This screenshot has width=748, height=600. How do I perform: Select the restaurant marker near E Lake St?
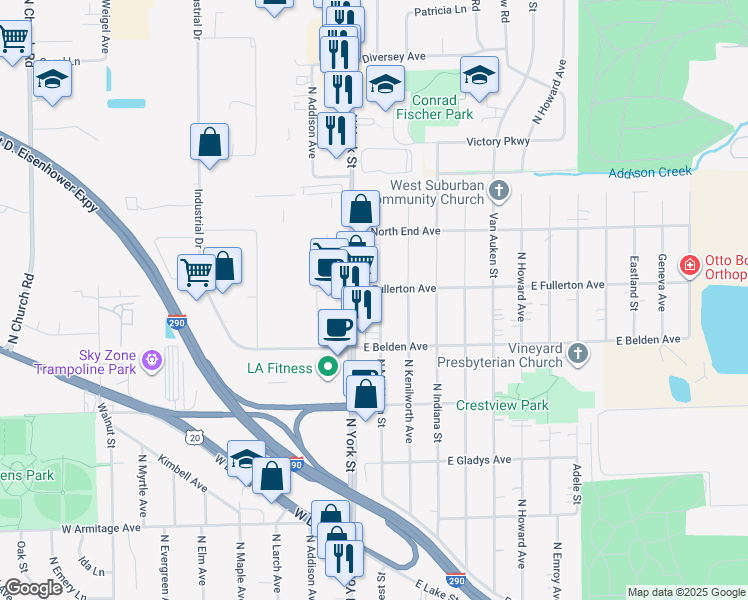[344, 560]
